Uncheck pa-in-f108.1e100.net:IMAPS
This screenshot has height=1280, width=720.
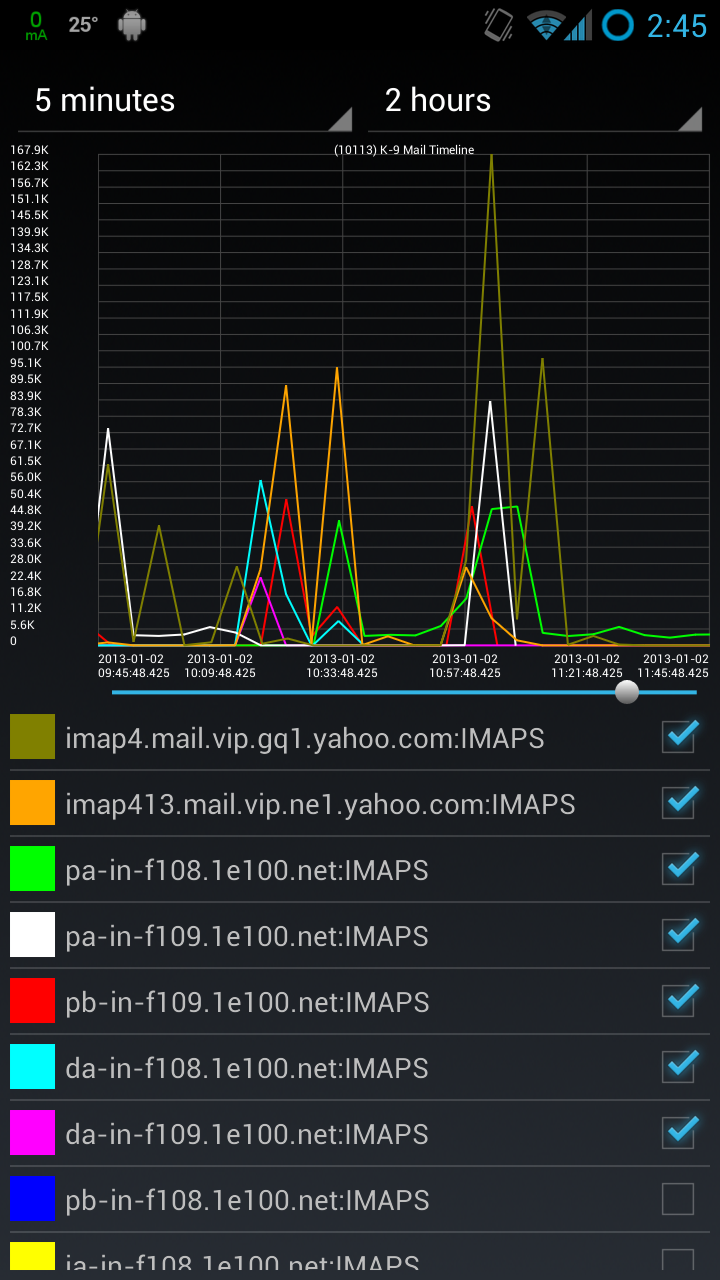pos(678,870)
